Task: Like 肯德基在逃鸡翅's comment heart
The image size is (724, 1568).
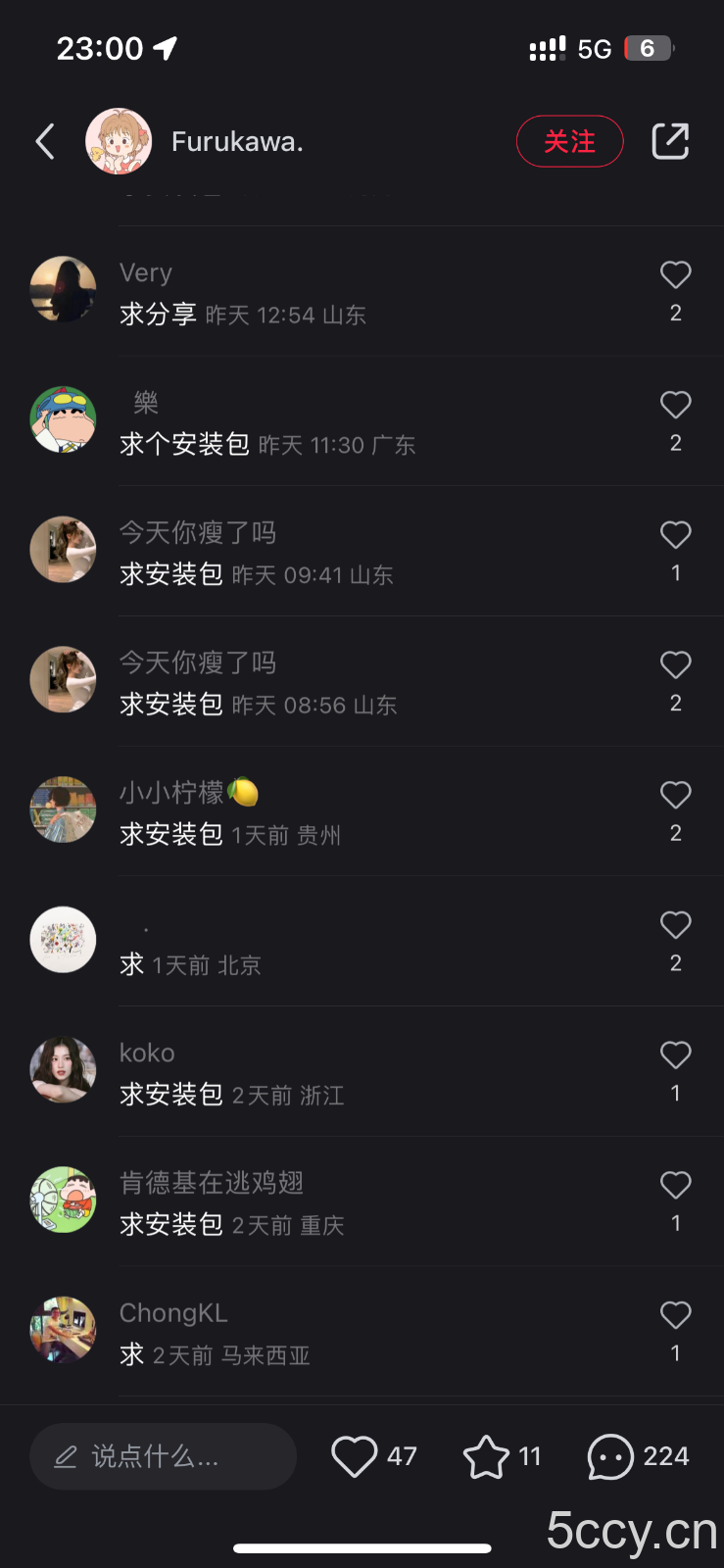Action: (x=675, y=1185)
